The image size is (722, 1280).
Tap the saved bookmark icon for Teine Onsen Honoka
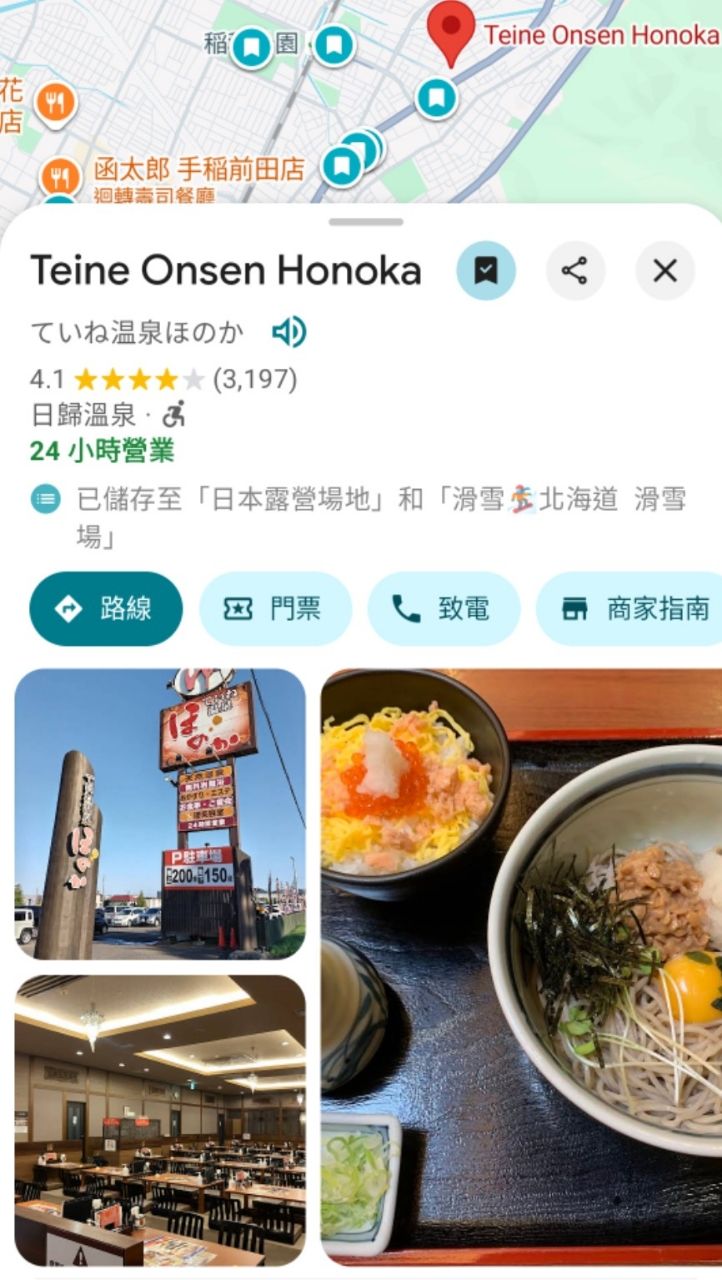486,271
